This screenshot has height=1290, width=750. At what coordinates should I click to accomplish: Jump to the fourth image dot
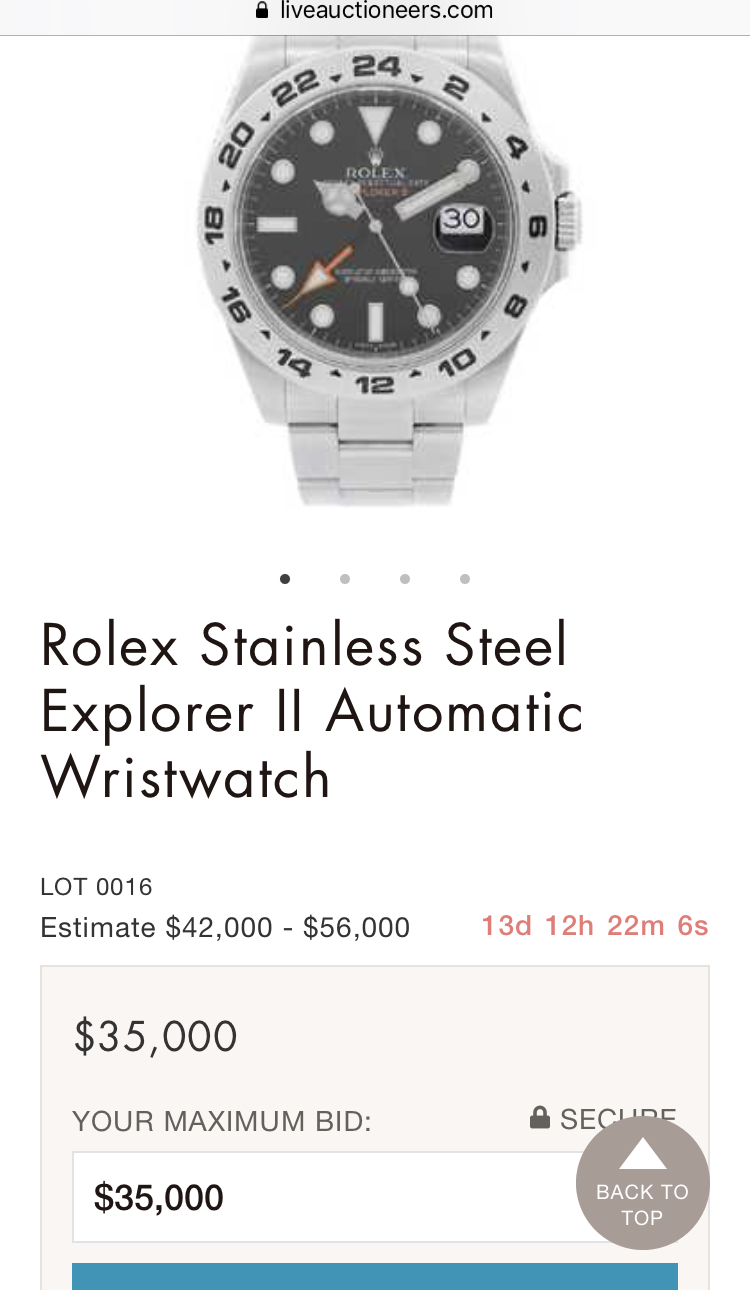click(x=465, y=579)
